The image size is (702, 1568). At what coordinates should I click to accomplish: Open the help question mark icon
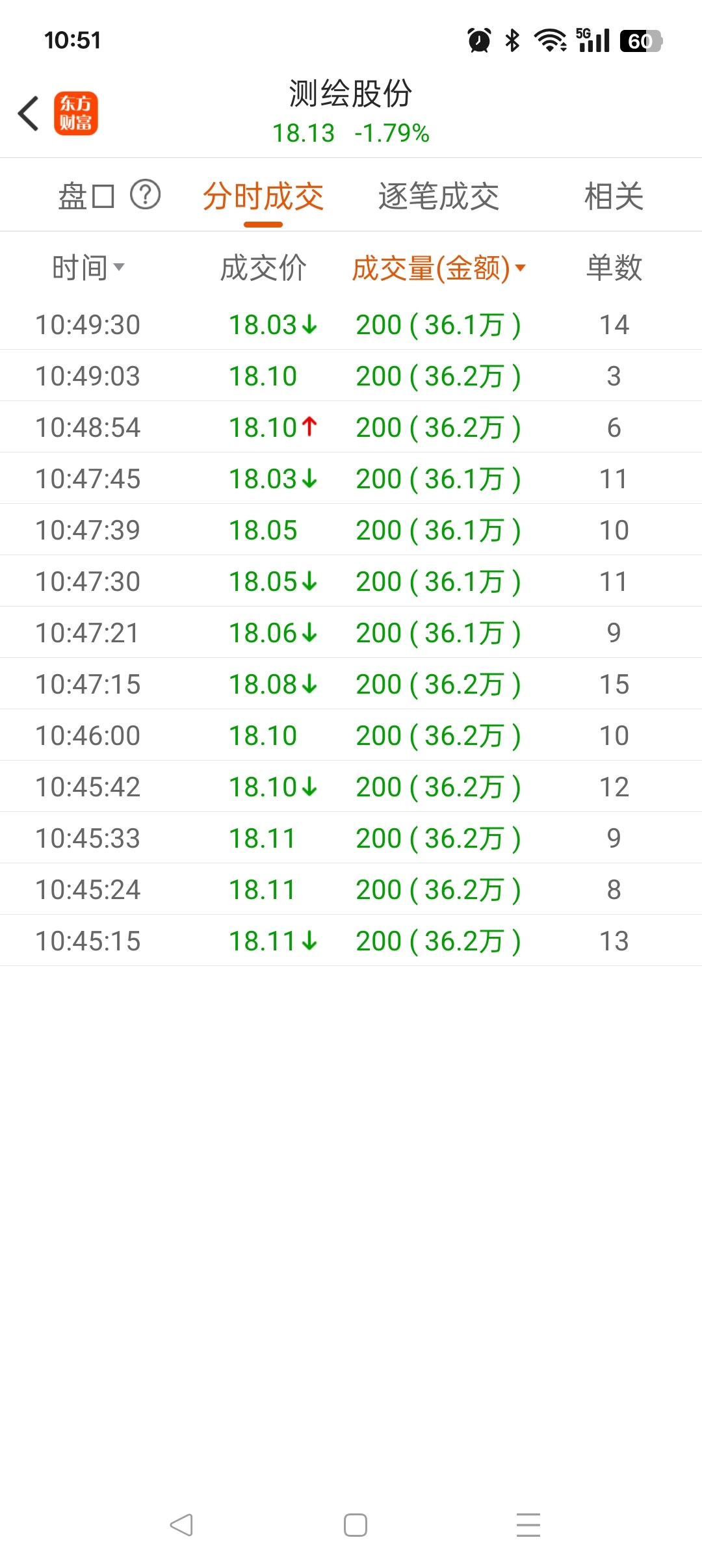(145, 194)
